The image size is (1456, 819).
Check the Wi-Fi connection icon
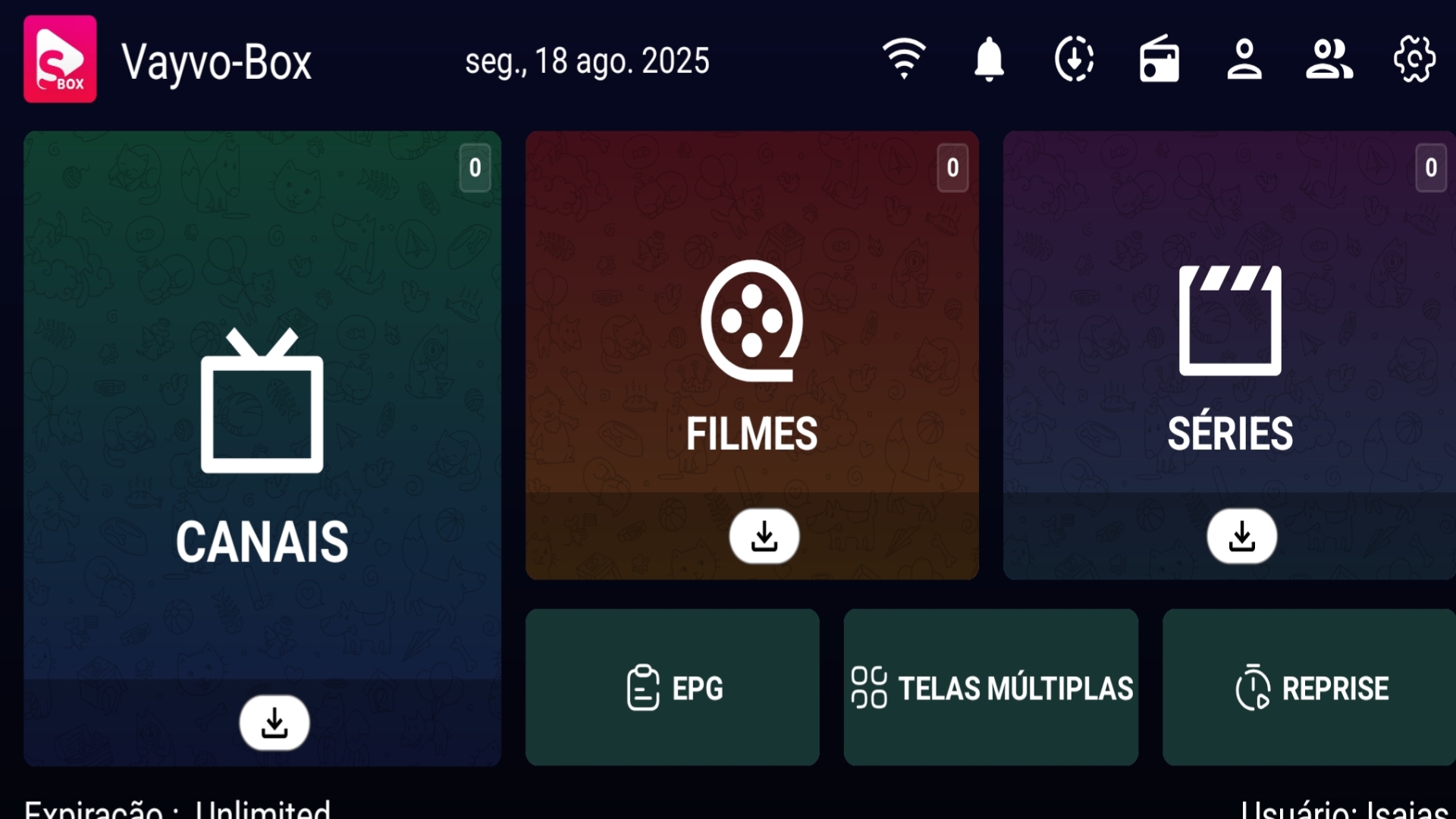904,59
